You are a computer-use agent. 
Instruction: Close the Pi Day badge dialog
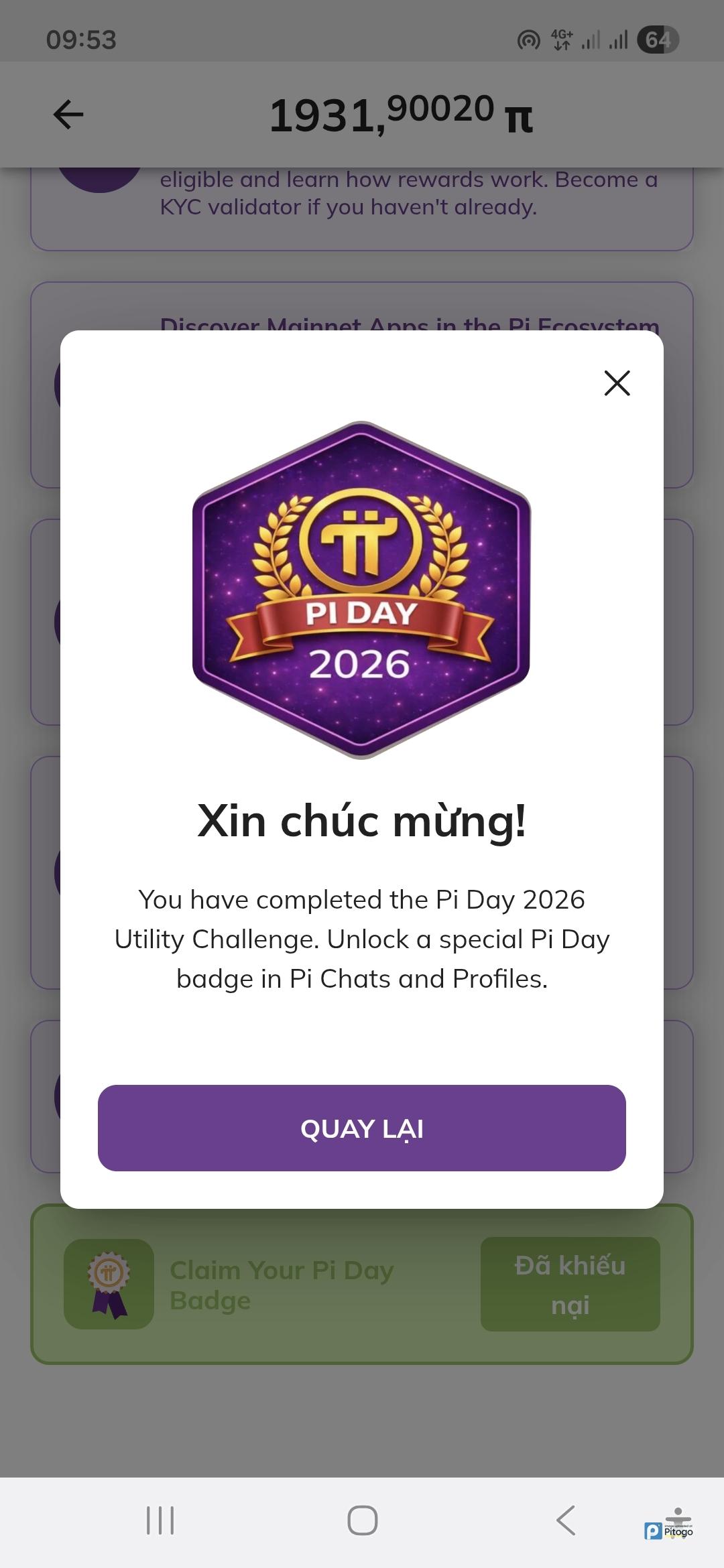click(x=617, y=383)
